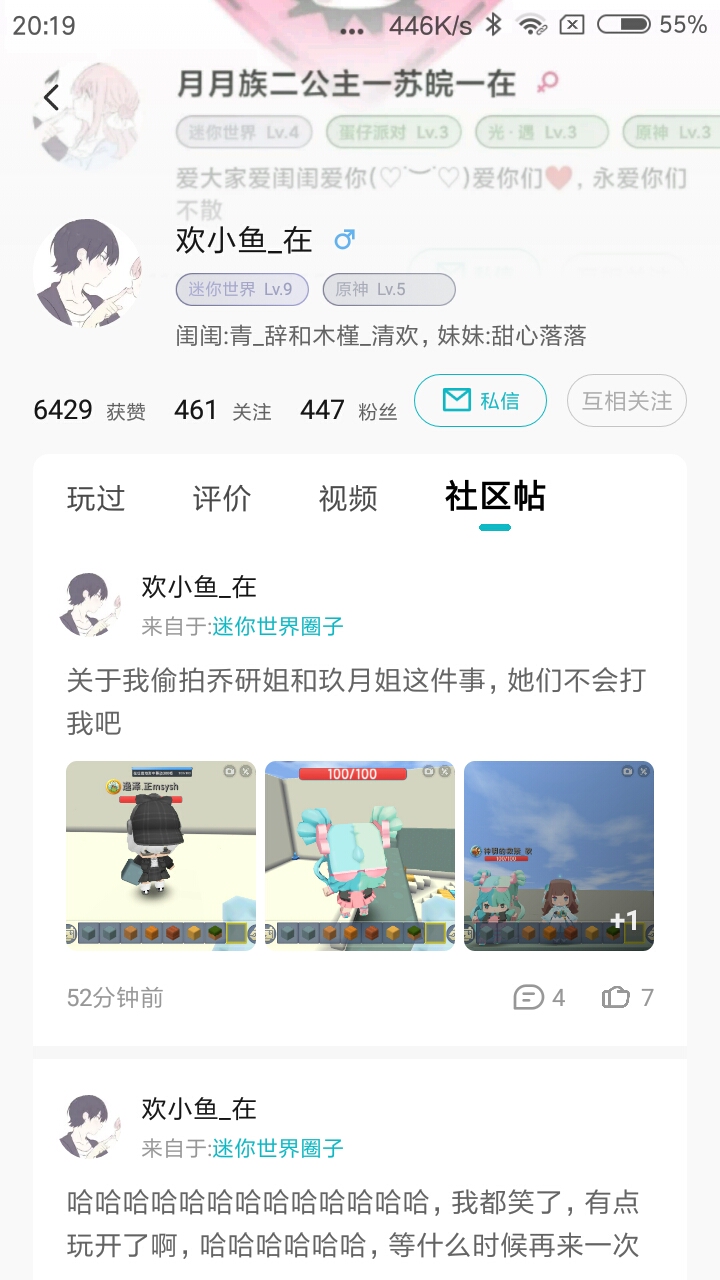
Task: Open comments on the 52分钟前 post
Action: [539, 997]
